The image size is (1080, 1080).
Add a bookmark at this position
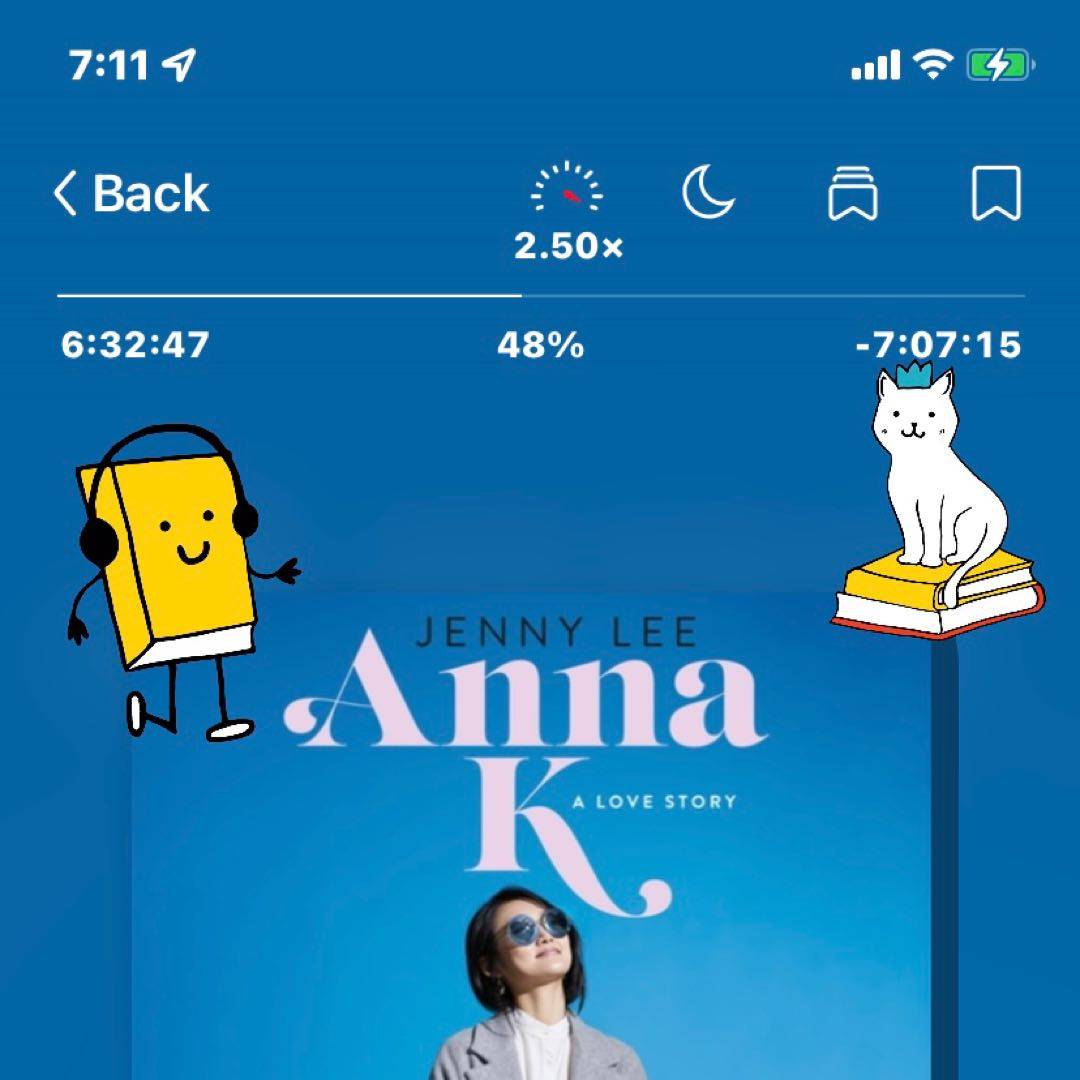point(996,193)
